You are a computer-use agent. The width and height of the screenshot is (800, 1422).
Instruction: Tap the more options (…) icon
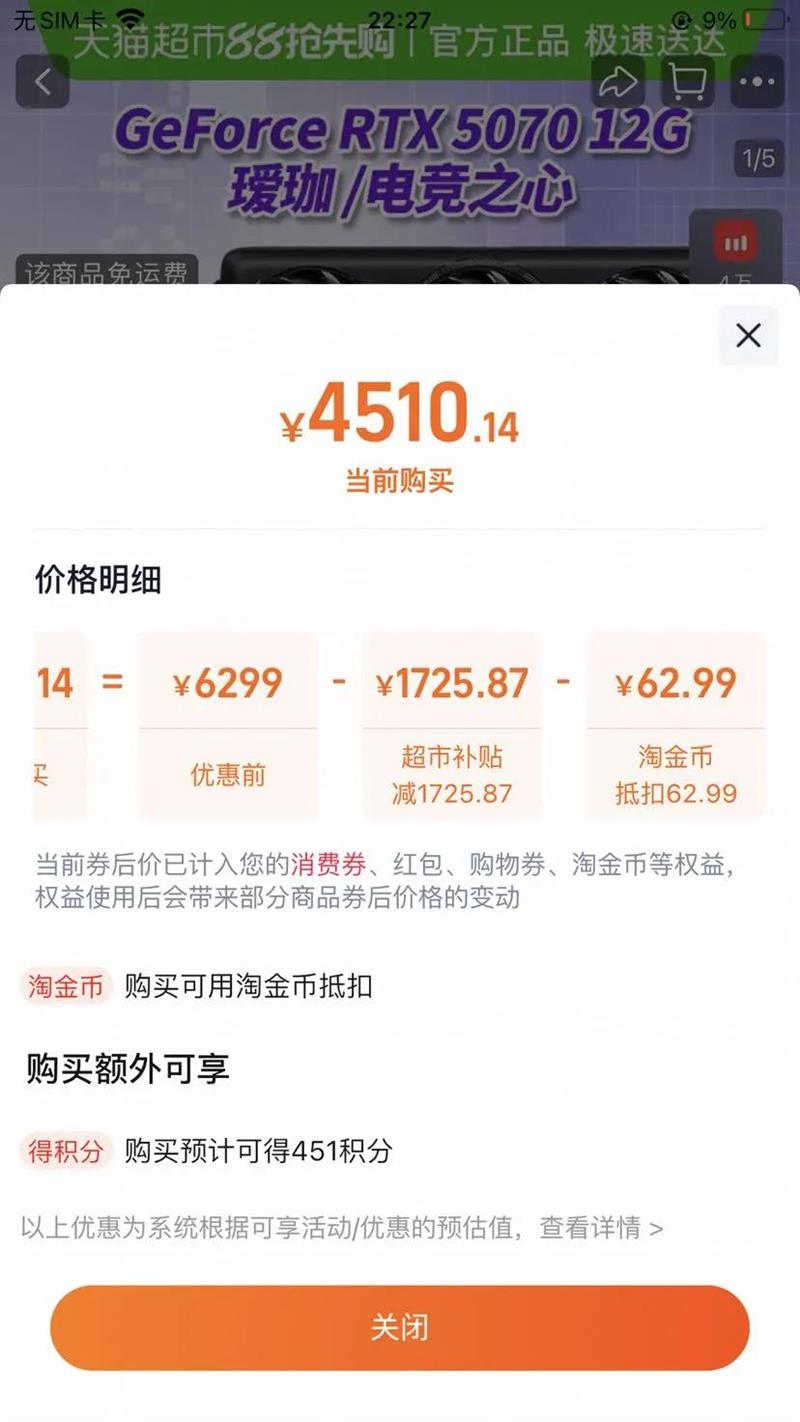758,84
